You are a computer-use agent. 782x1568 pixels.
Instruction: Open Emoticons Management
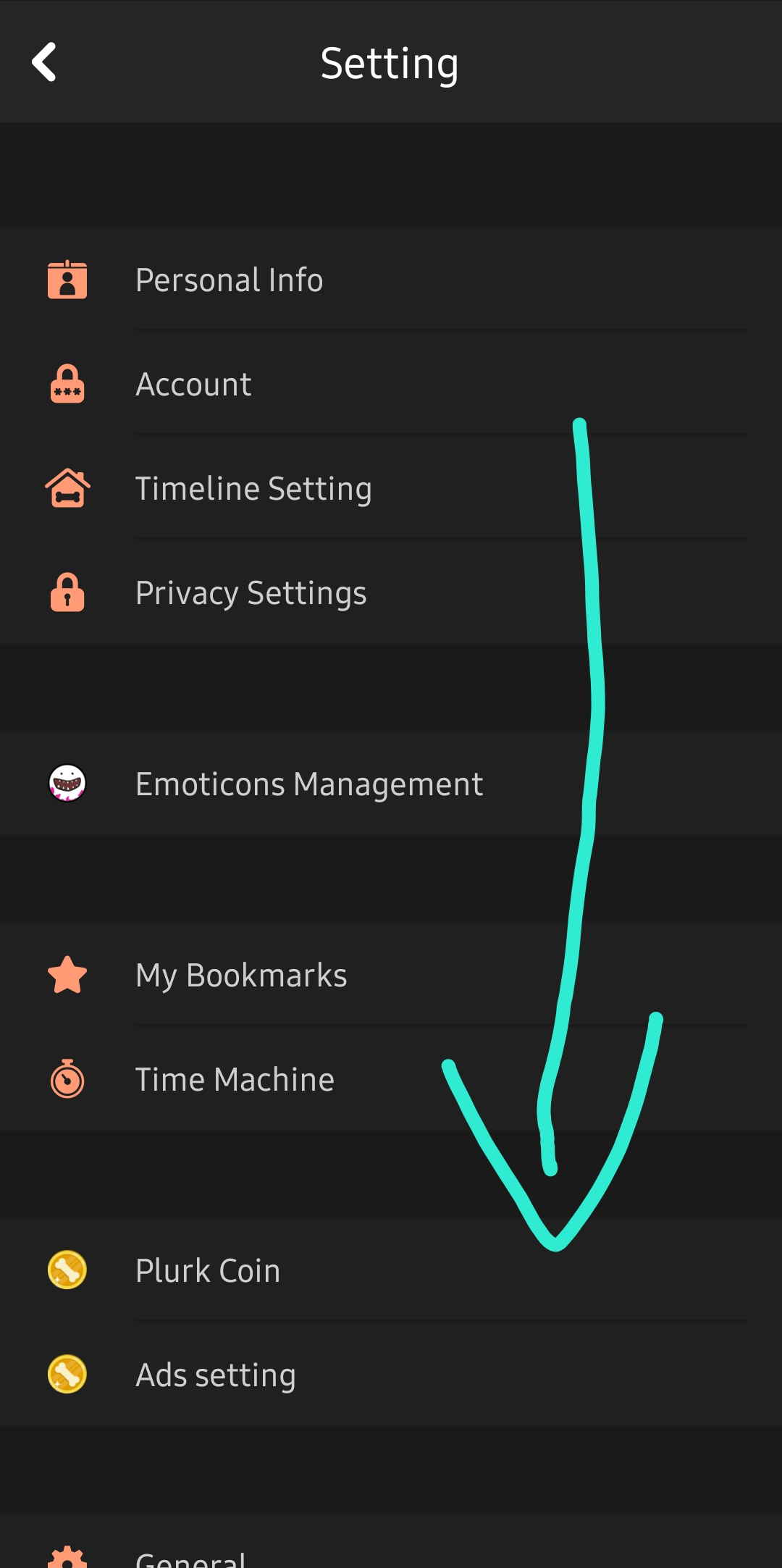(x=391, y=783)
